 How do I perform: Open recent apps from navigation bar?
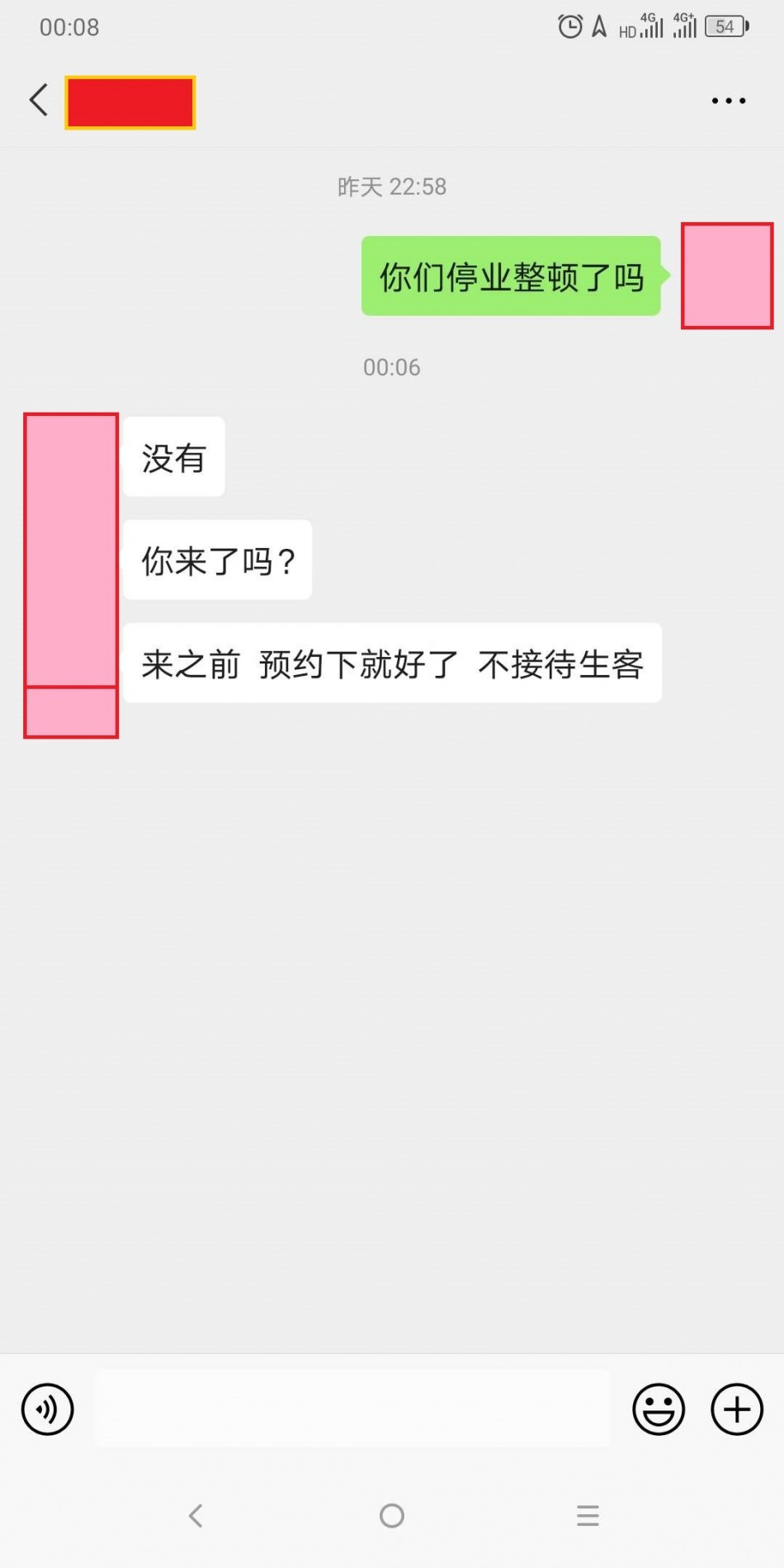(x=588, y=1515)
